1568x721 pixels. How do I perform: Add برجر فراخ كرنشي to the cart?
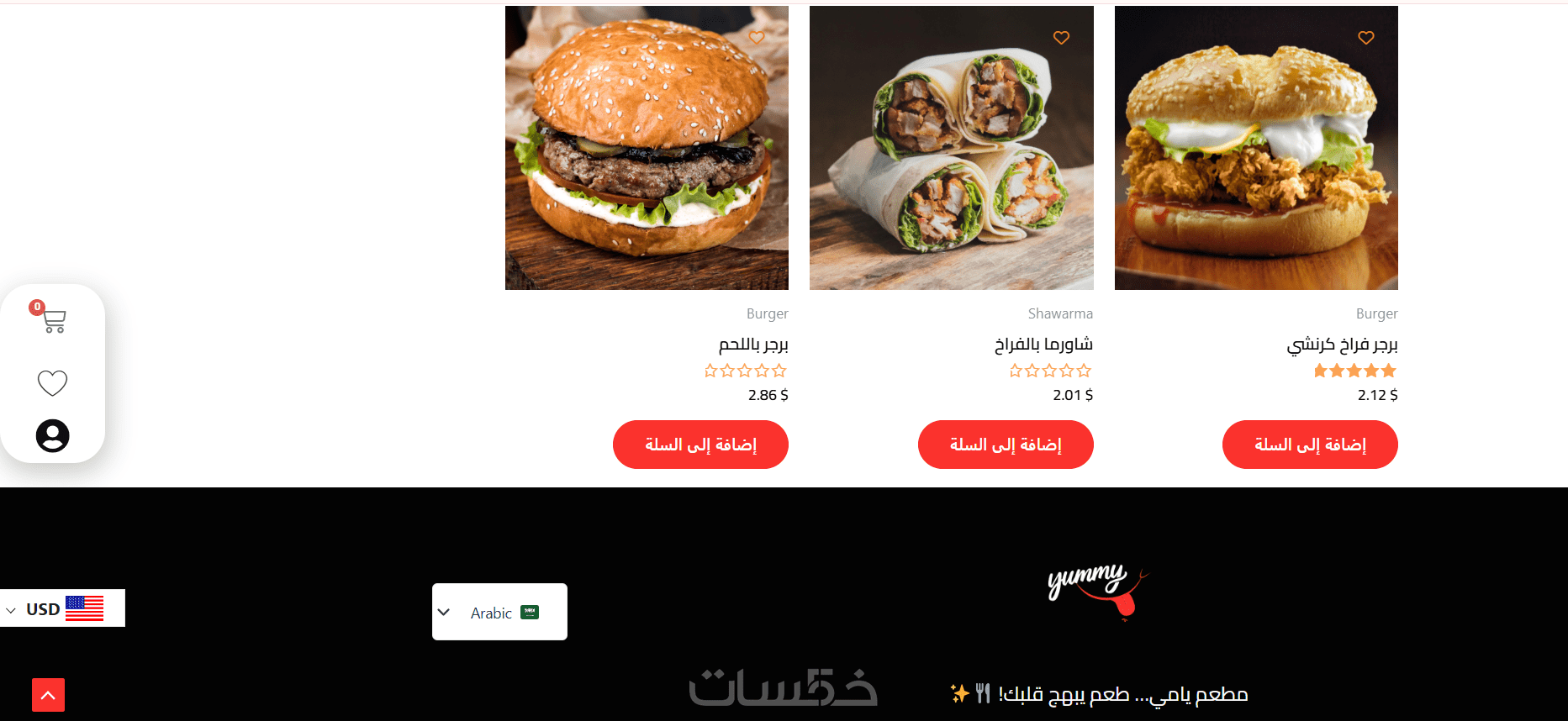[x=1310, y=445]
